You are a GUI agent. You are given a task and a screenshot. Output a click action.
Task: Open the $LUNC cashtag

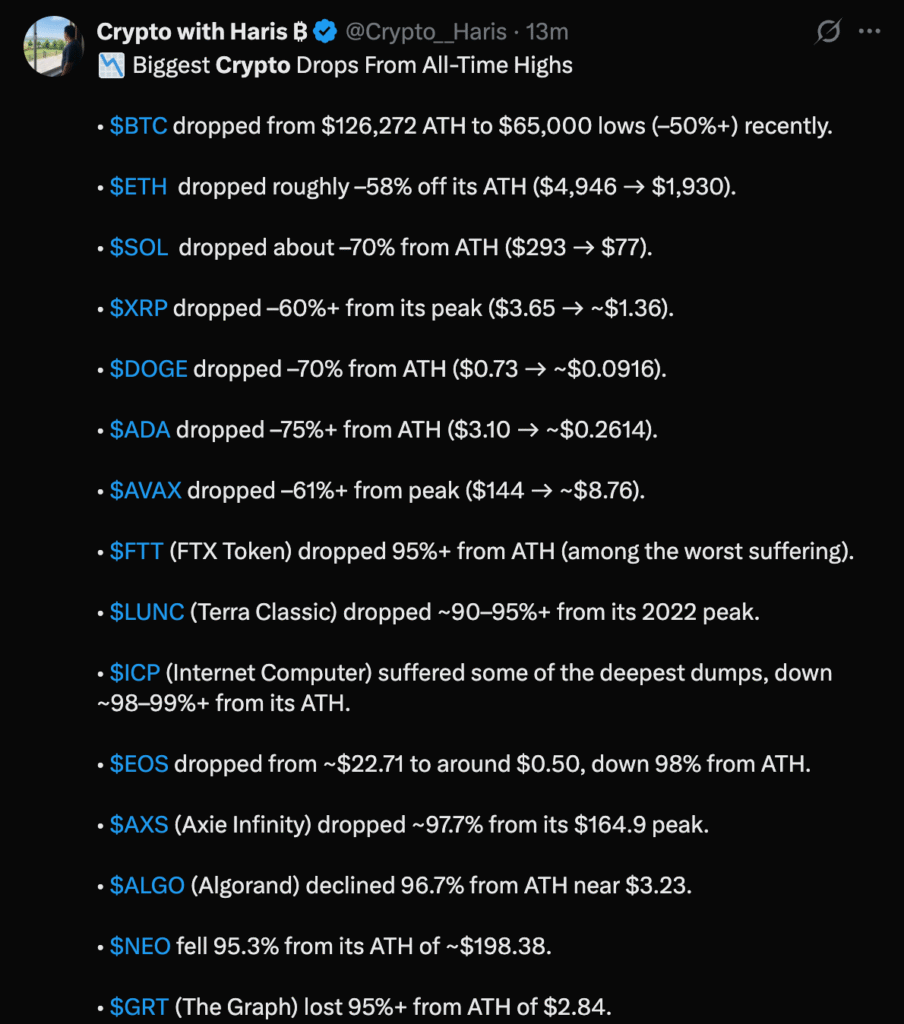click(147, 612)
